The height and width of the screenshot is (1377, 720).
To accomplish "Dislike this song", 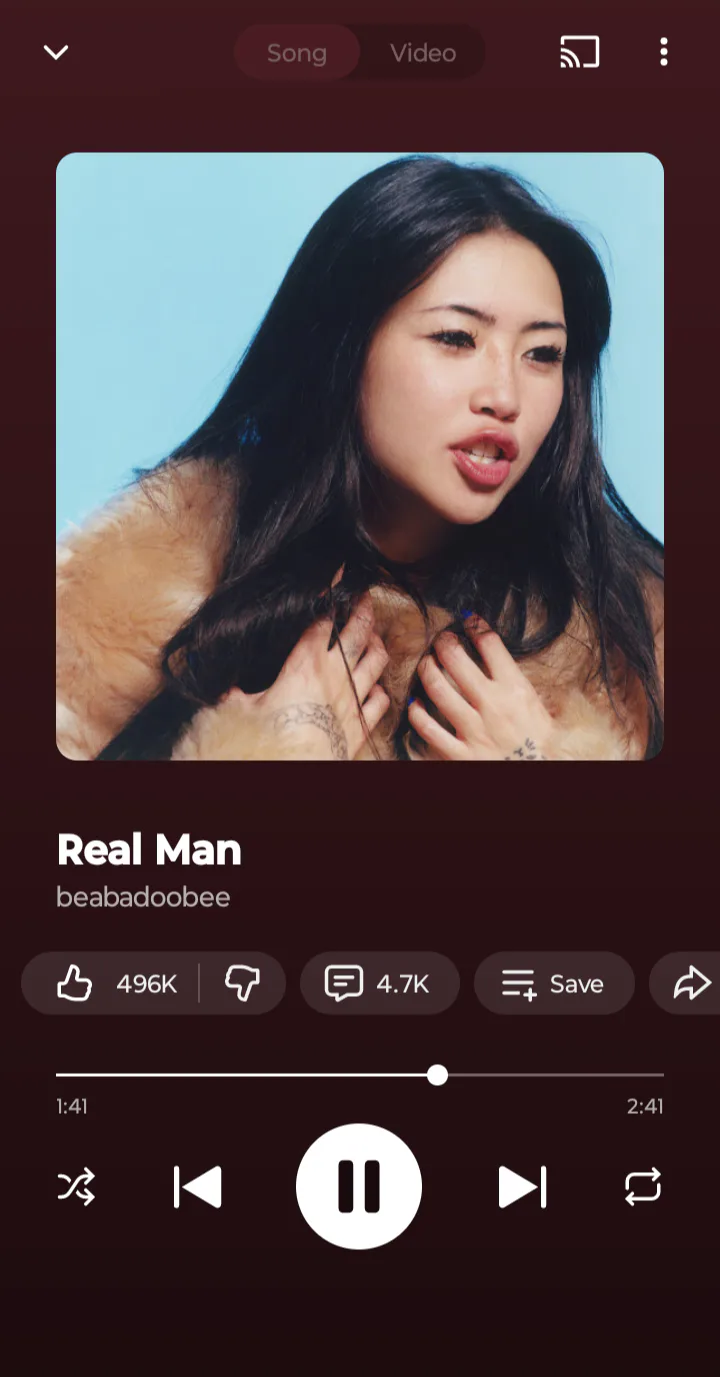I will [242, 984].
